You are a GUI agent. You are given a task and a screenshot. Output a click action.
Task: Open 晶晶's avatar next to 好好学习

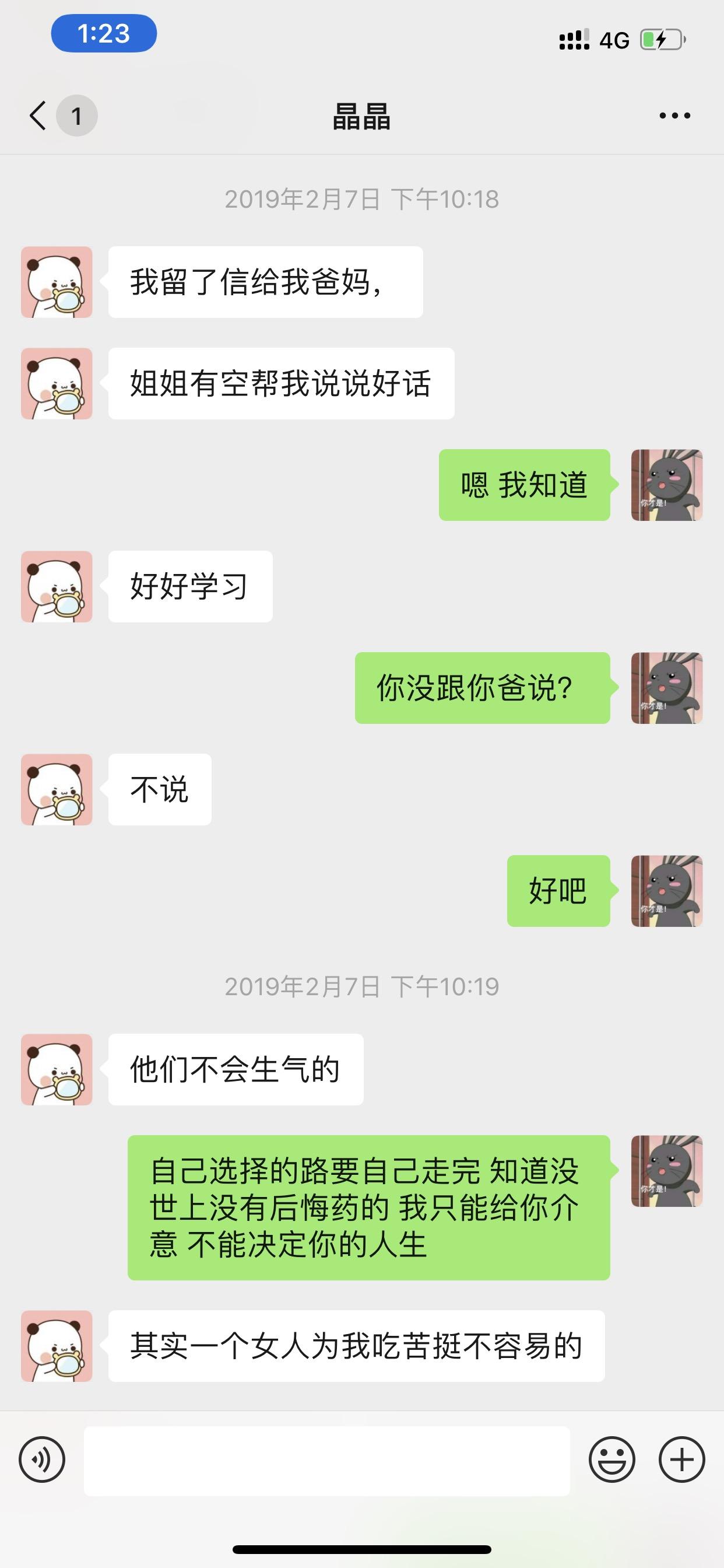click(57, 587)
